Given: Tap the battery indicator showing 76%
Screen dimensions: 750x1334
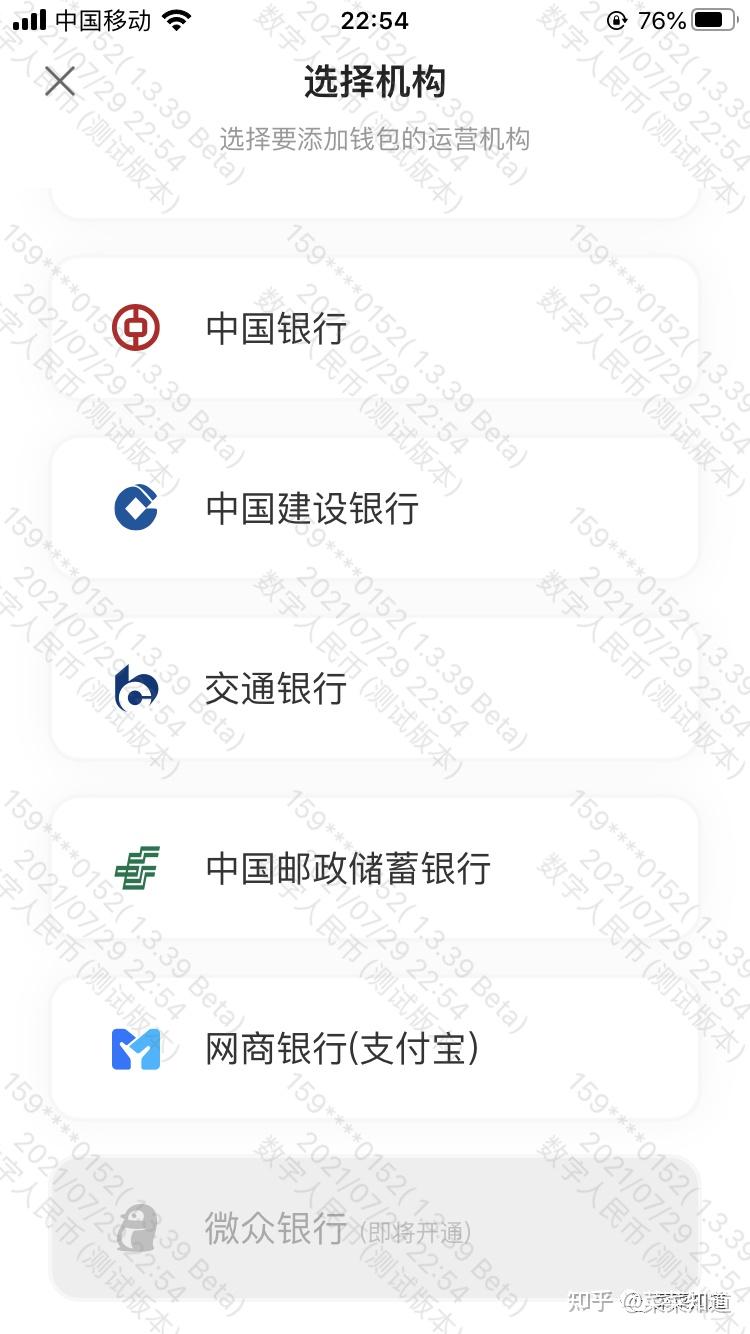Looking at the screenshot, I should pos(712,17).
